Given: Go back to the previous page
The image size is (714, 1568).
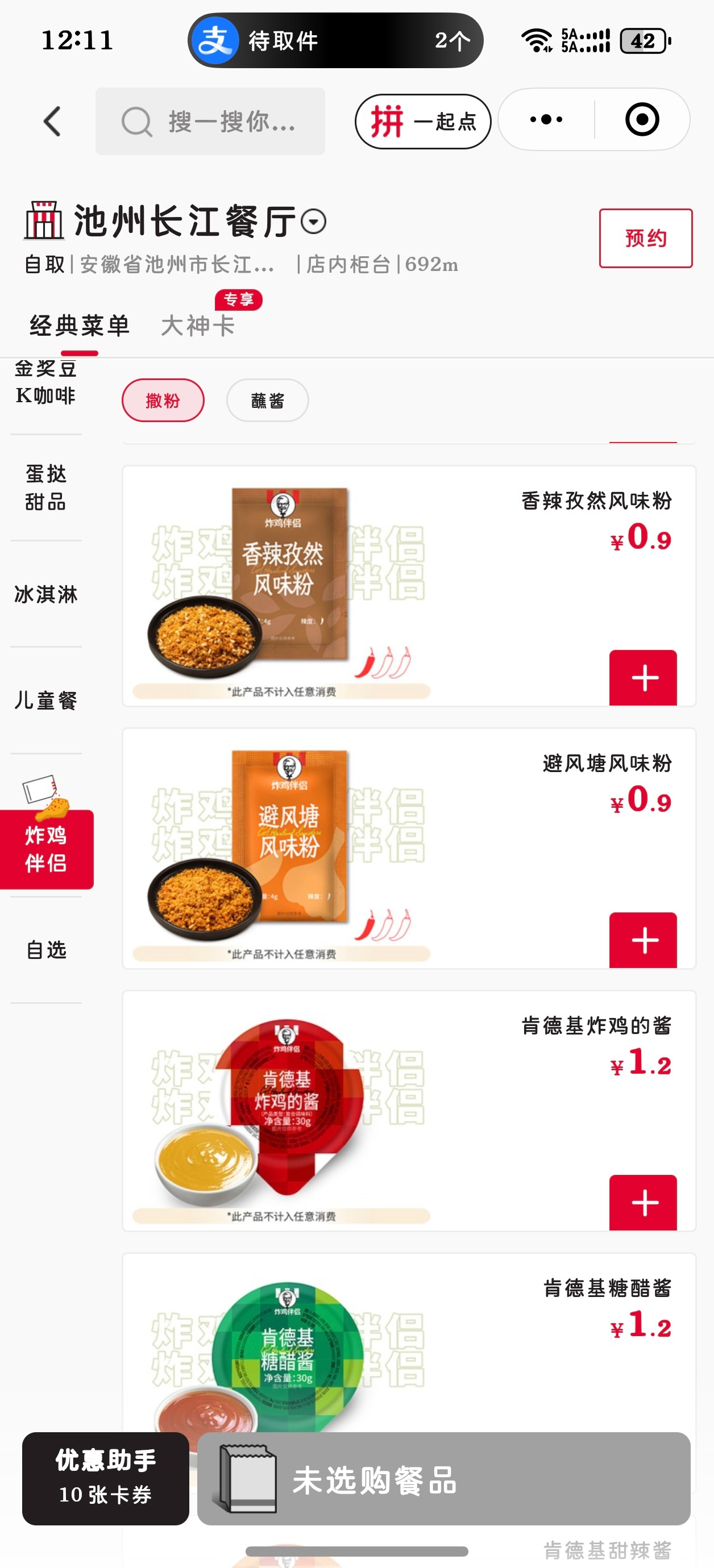Looking at the screenshot, I should click(x=52, y=121).
